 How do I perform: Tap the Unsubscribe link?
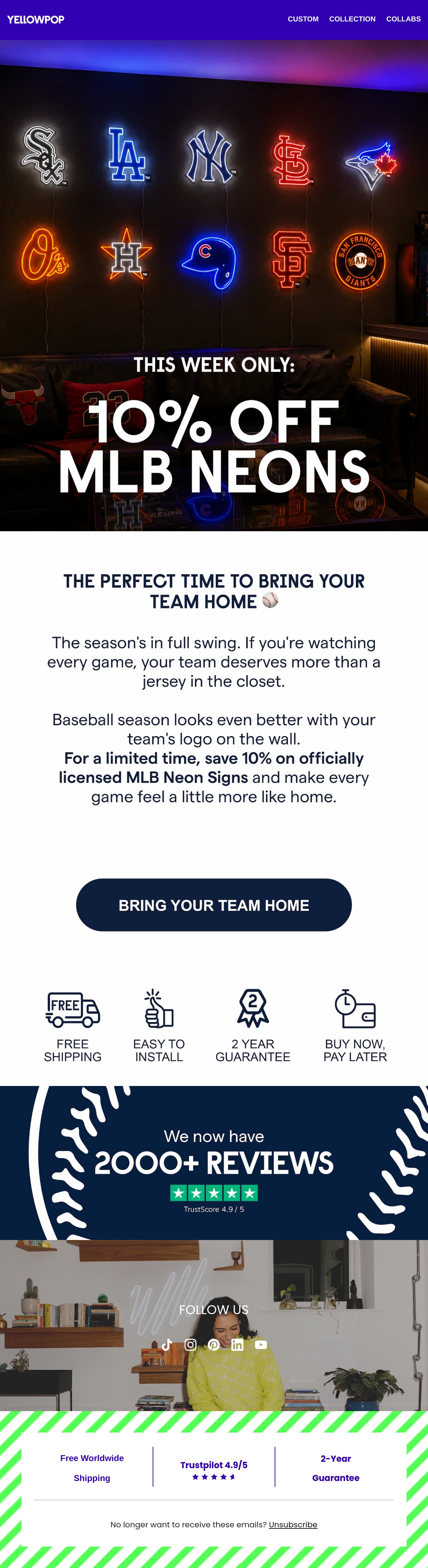coord(293,1524)
